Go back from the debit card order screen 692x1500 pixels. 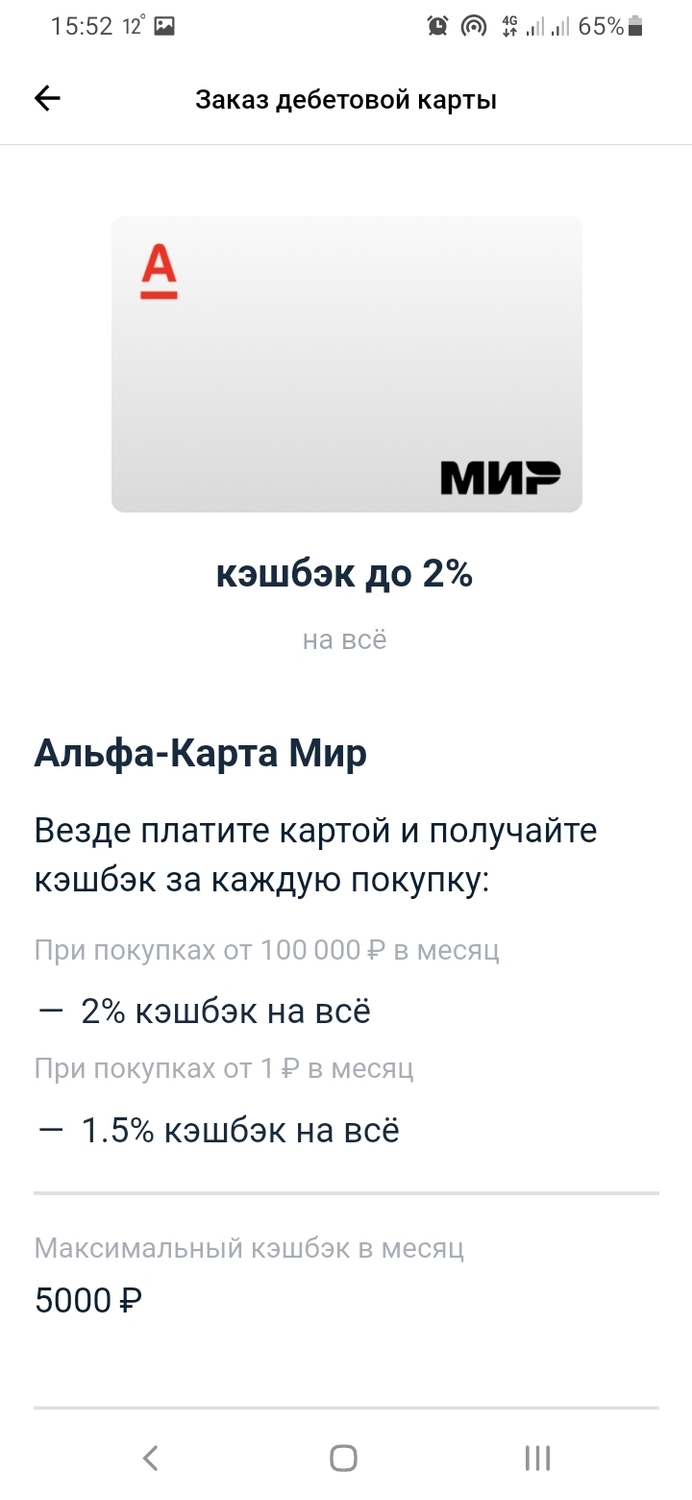point(47,98)
